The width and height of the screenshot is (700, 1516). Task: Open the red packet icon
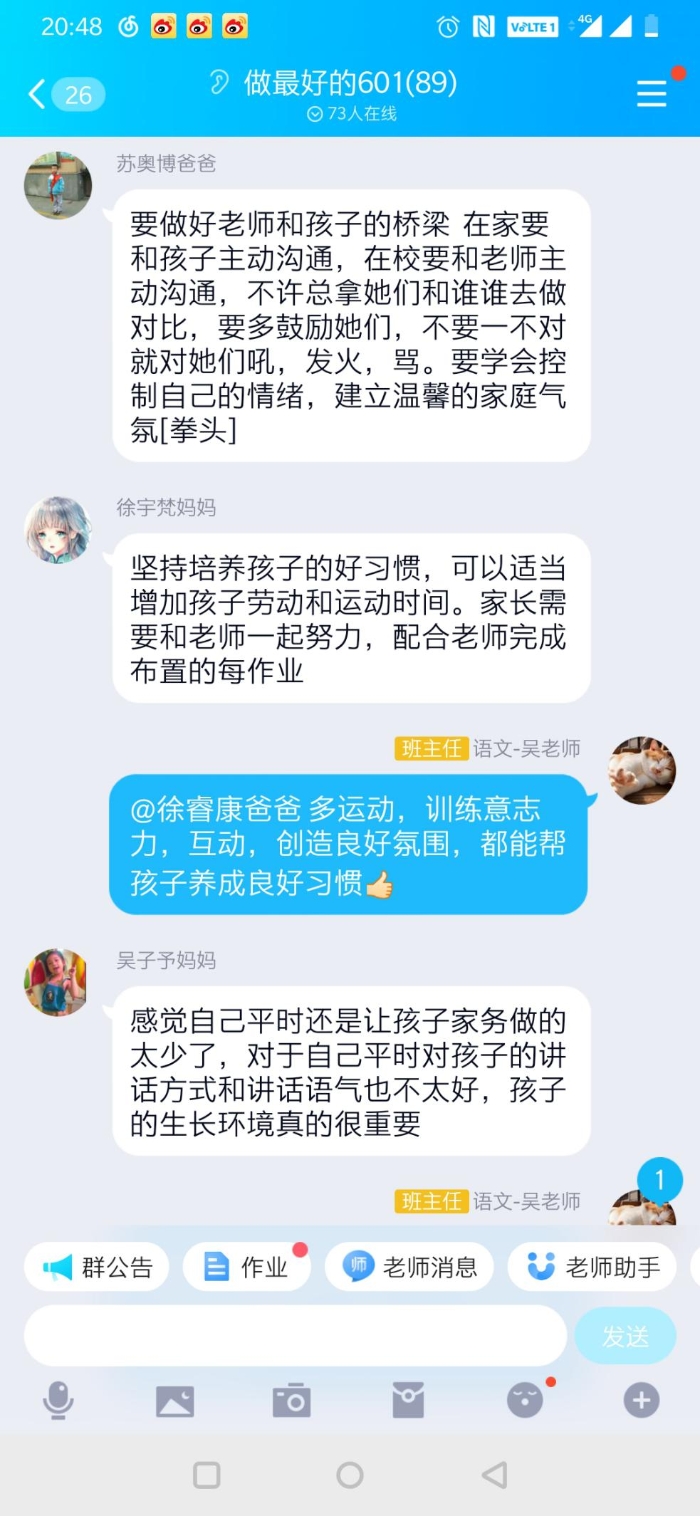[x=408, y=1401]
